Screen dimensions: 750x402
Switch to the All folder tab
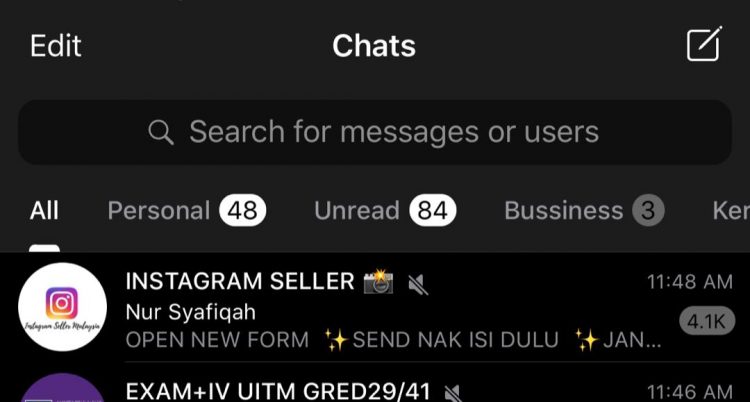(x=44, y=211)
